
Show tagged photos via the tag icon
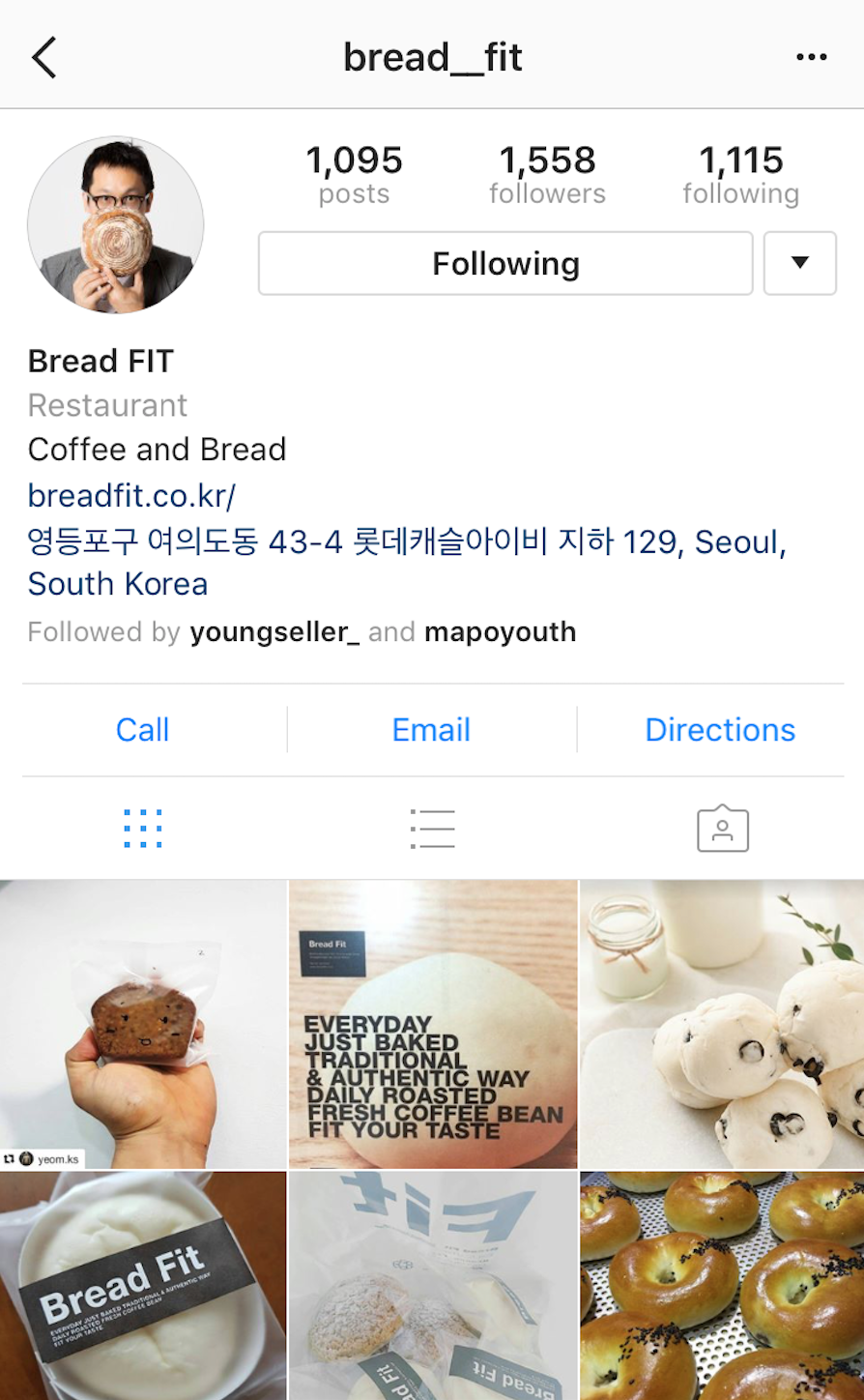720,828
